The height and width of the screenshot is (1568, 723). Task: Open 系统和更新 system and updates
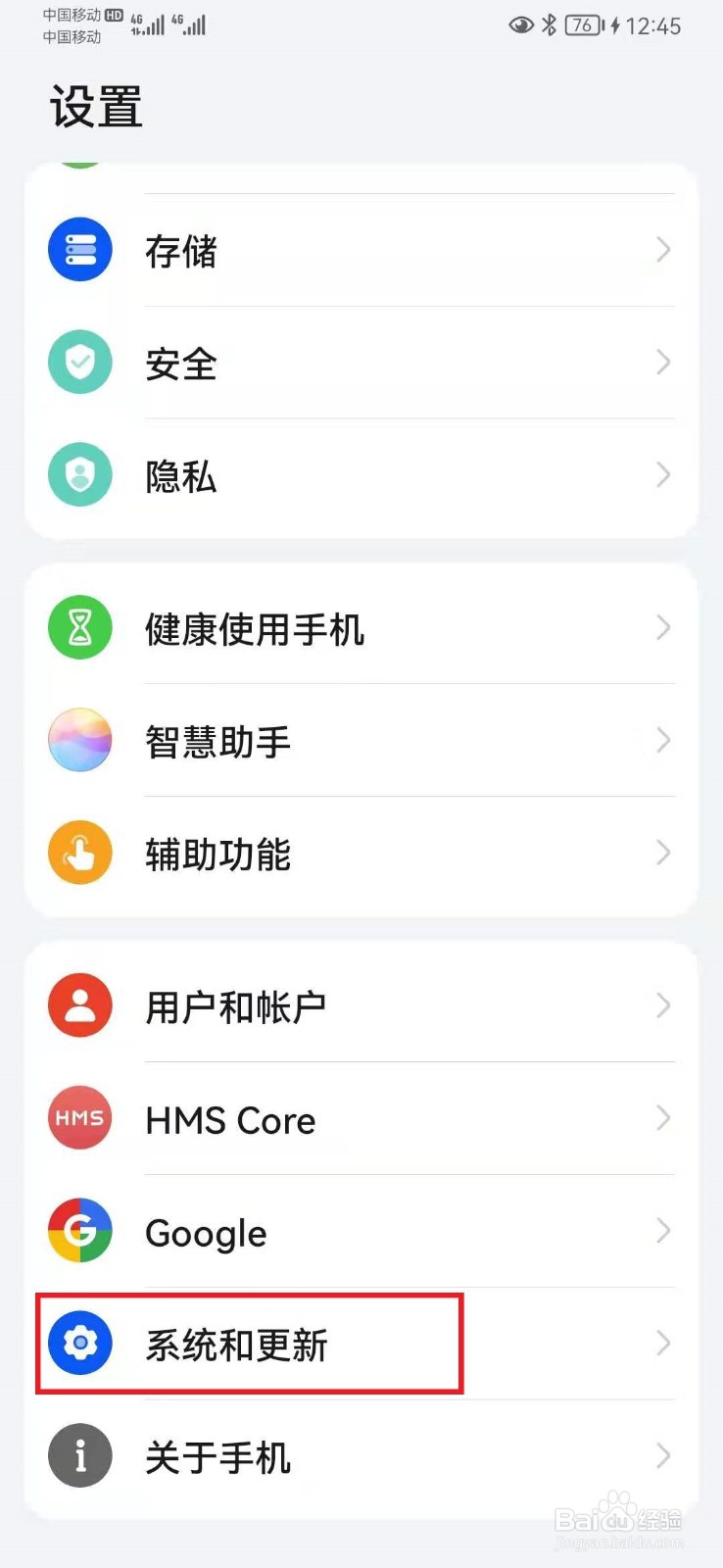[x=361, y=1344]
